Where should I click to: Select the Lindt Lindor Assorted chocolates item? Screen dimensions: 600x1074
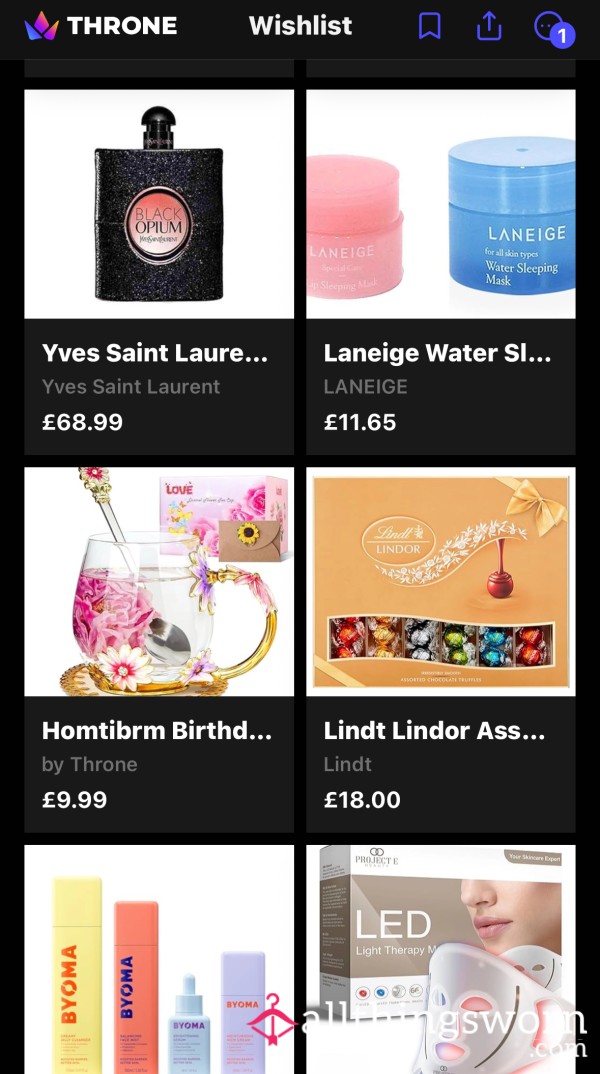point(440,650)
